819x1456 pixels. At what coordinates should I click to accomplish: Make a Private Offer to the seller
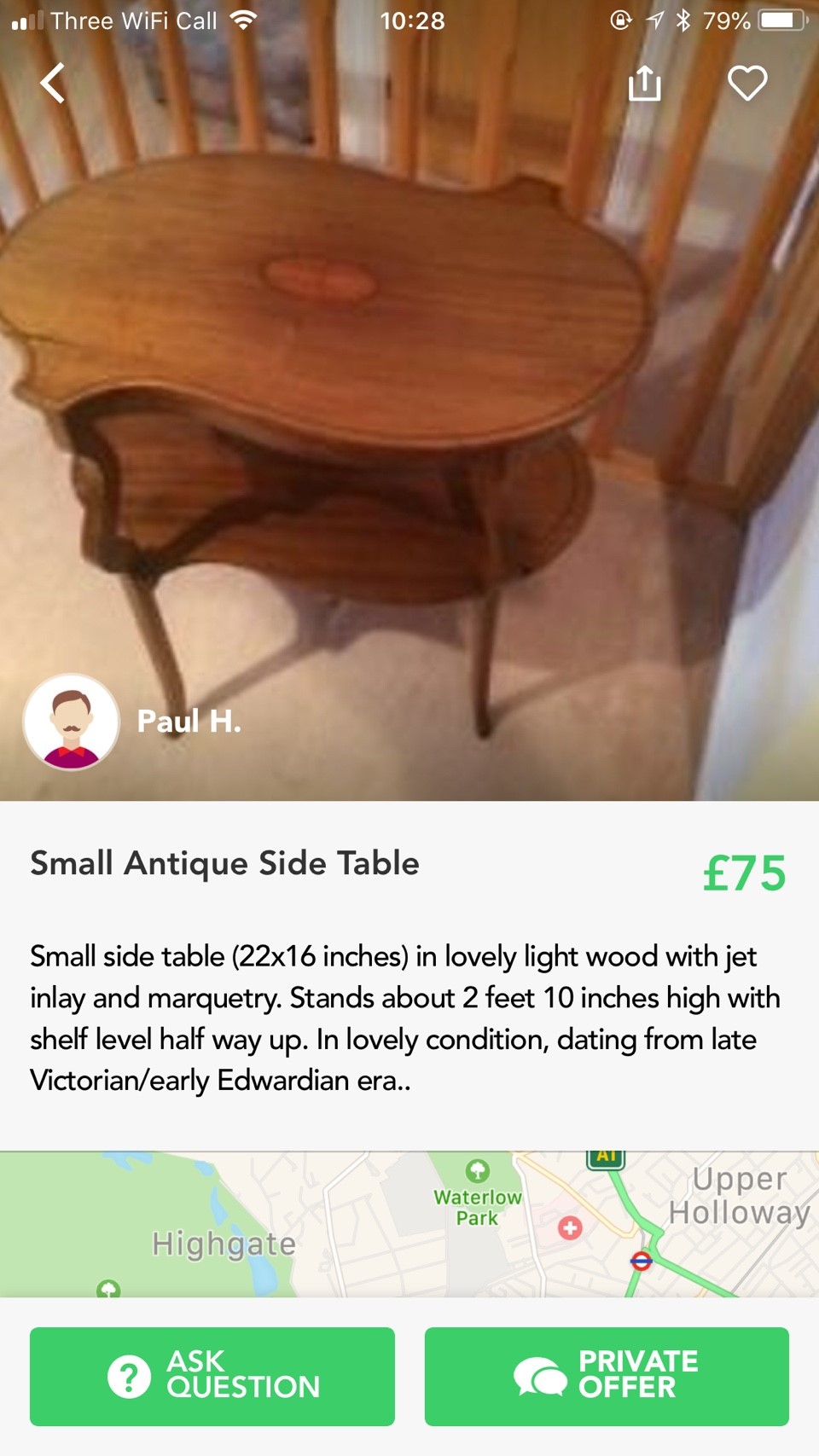click(607, 1376)
